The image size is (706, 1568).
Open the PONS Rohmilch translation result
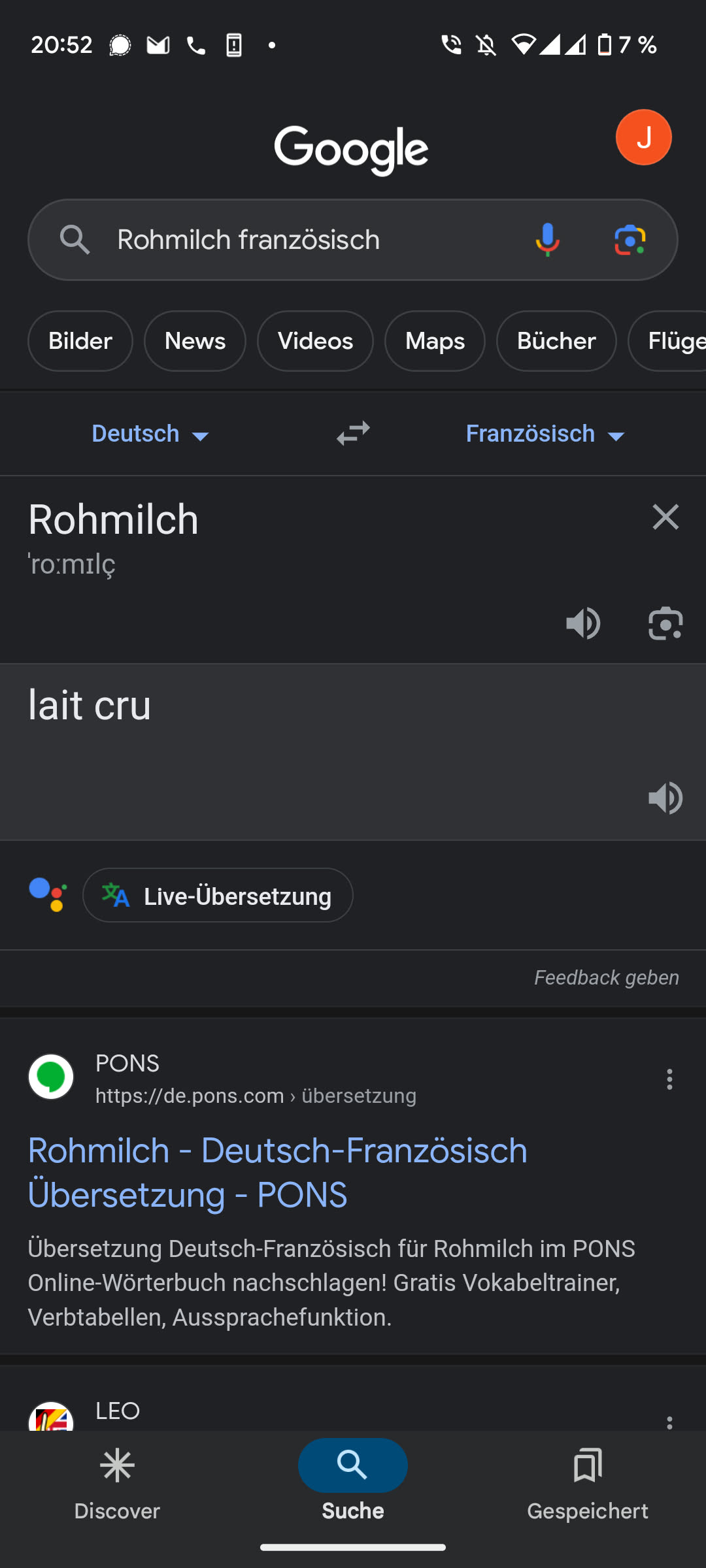coord(278,1172)
